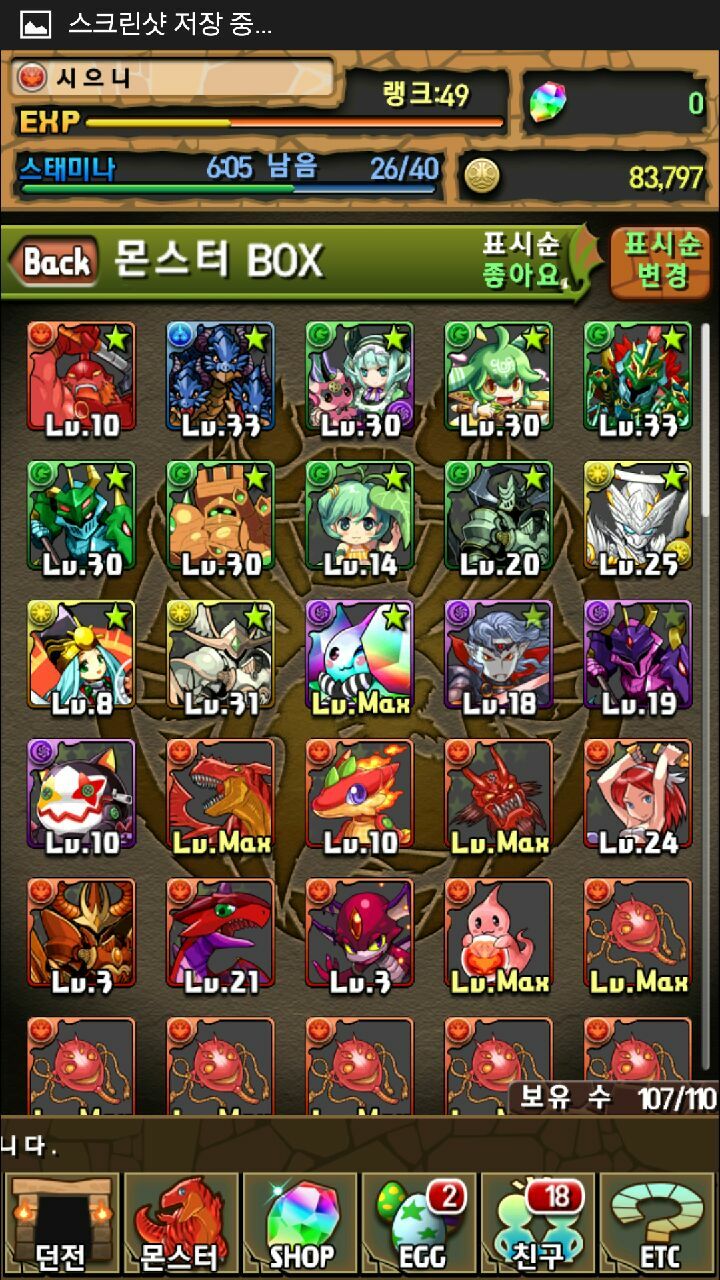This screenshot has height=1280, width=720.
Task: Open the 친구 friends tab
Action: point(538,1224)
